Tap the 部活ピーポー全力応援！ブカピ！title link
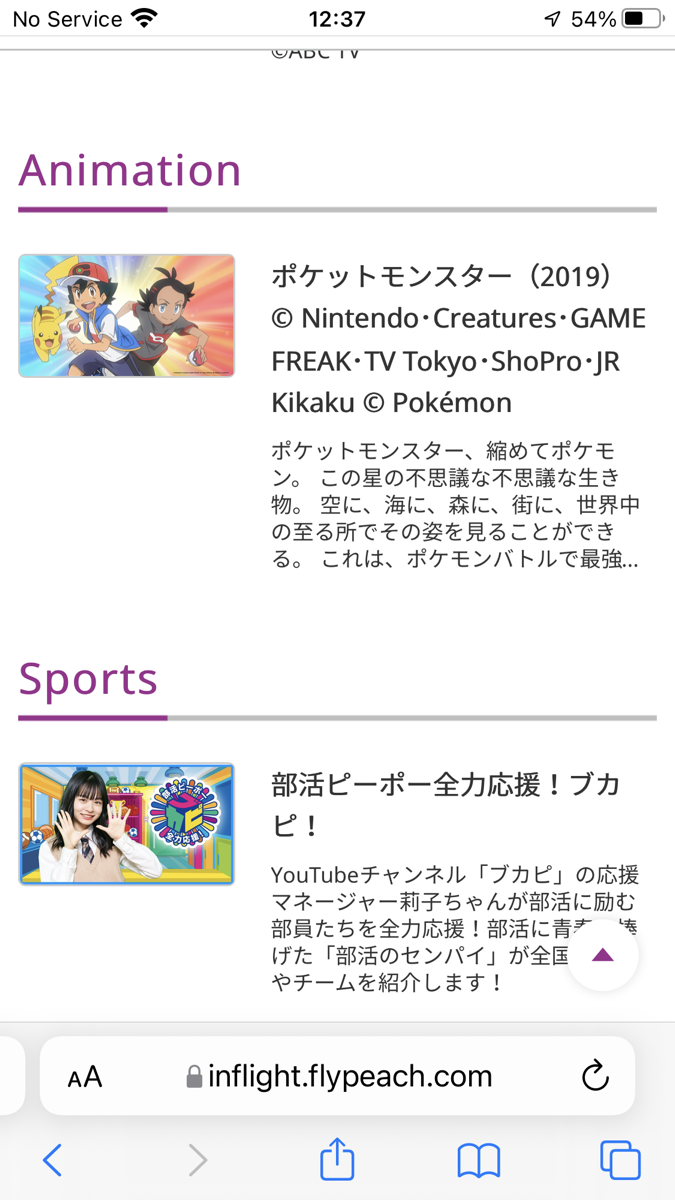675x1200 pixels. coord(446,805)
